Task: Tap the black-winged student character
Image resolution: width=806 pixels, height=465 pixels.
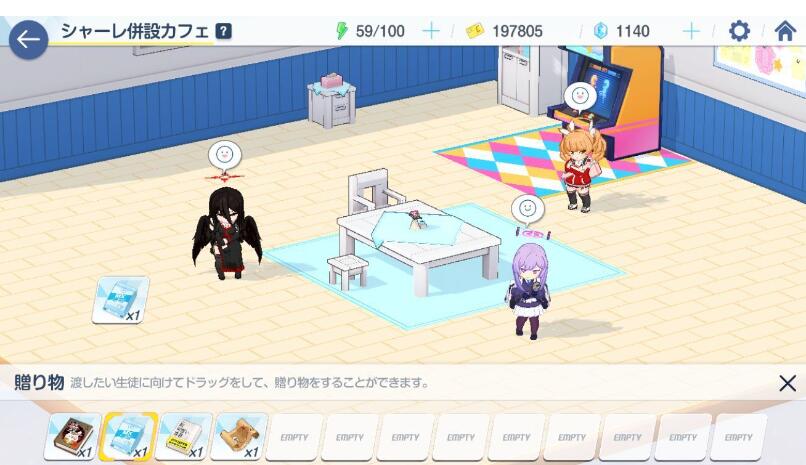Action: 225,230
